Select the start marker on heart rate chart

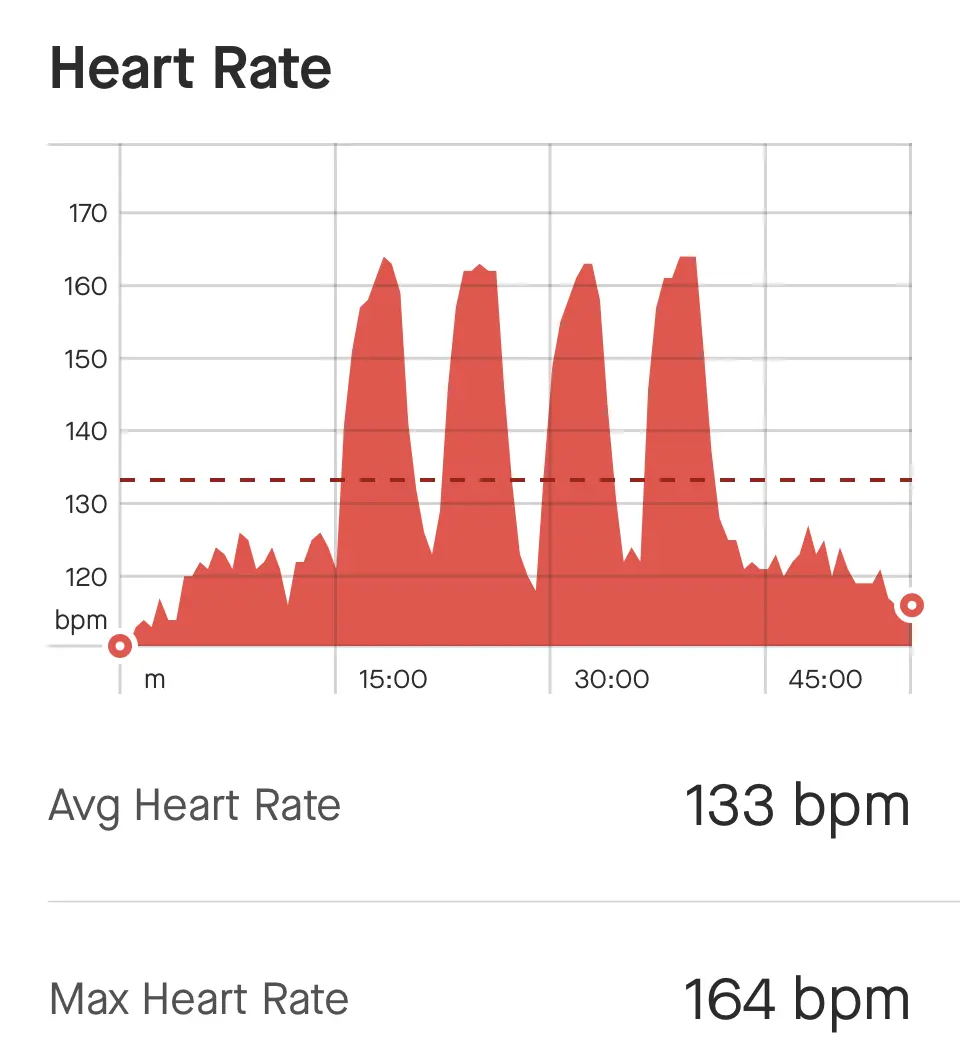120,646
